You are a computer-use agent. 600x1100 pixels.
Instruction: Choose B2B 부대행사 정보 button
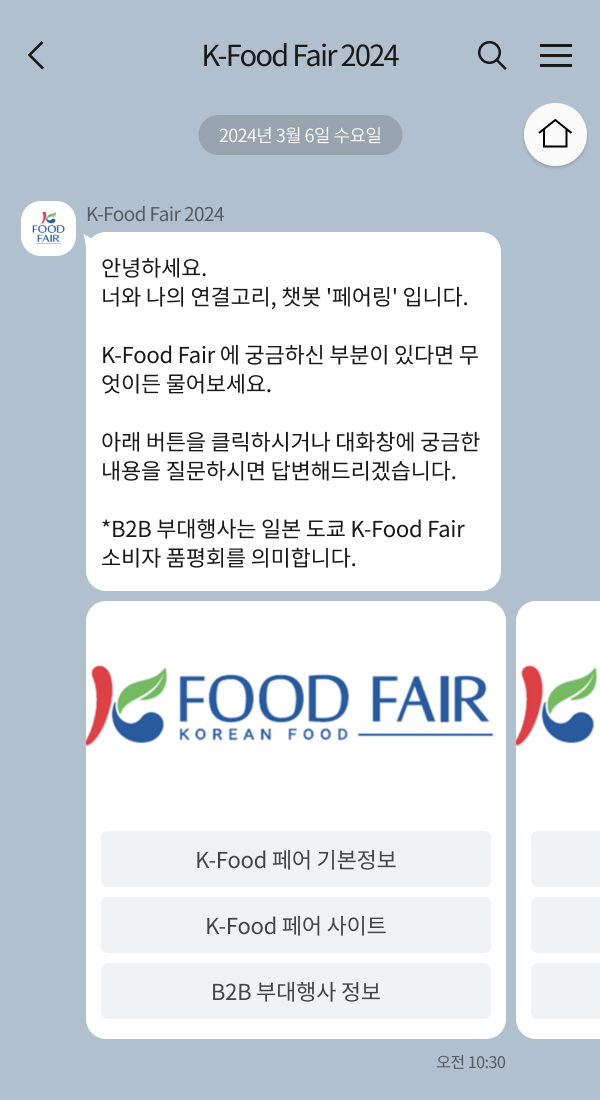click(296, 991)
